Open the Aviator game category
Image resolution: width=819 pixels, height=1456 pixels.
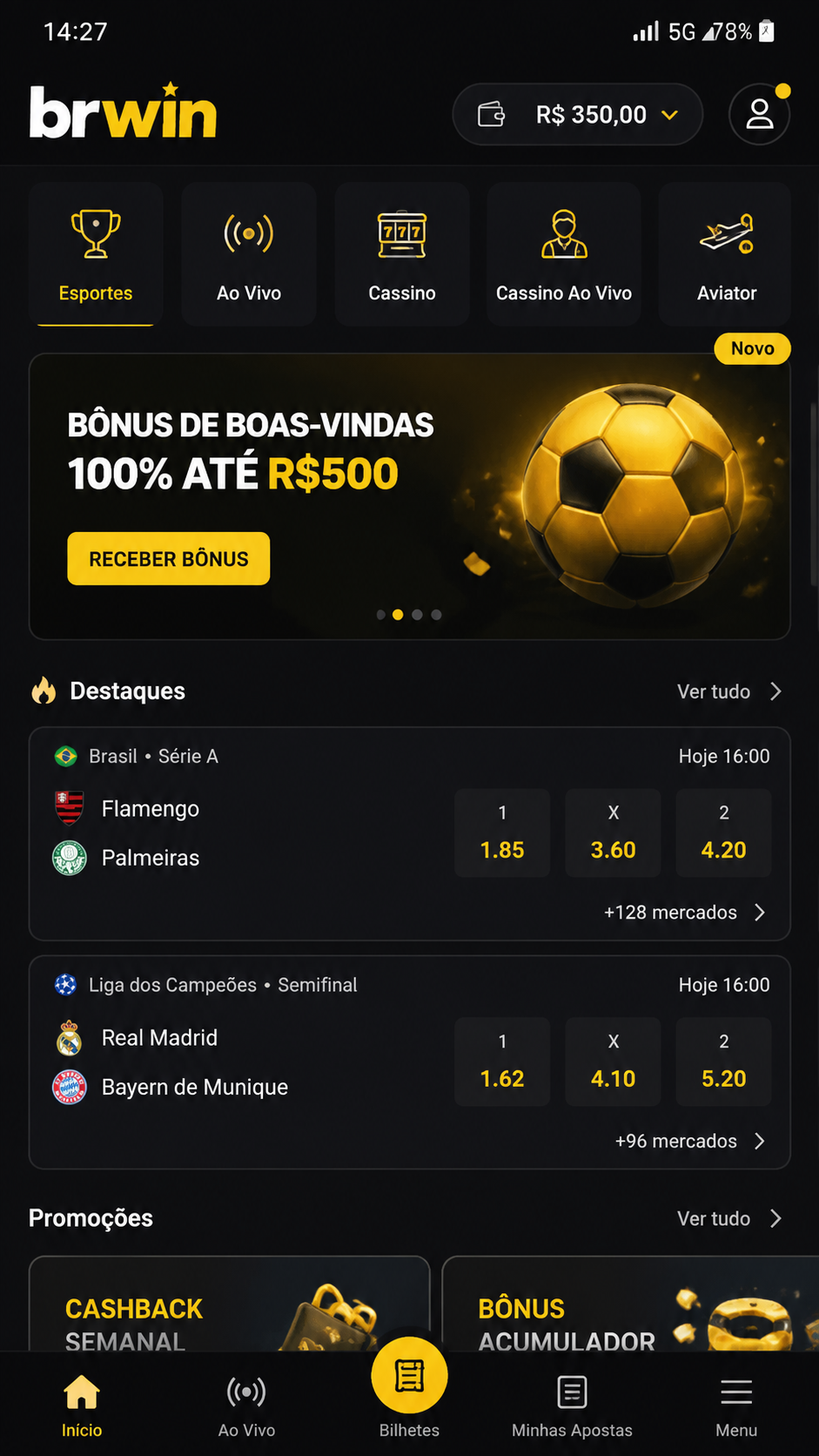726,254
